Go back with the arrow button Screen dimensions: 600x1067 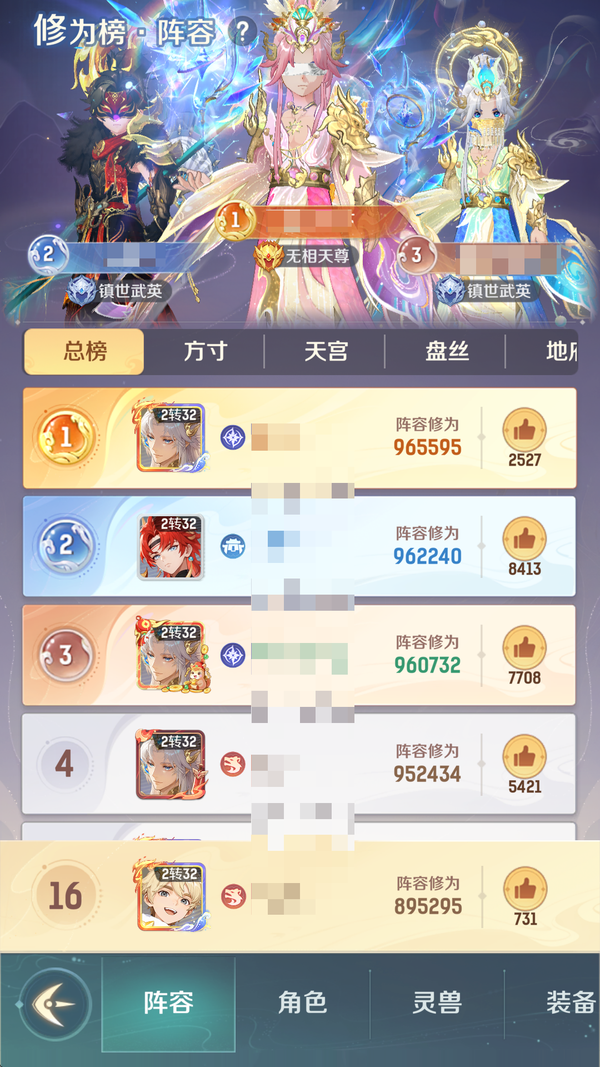click(55, 1004)
